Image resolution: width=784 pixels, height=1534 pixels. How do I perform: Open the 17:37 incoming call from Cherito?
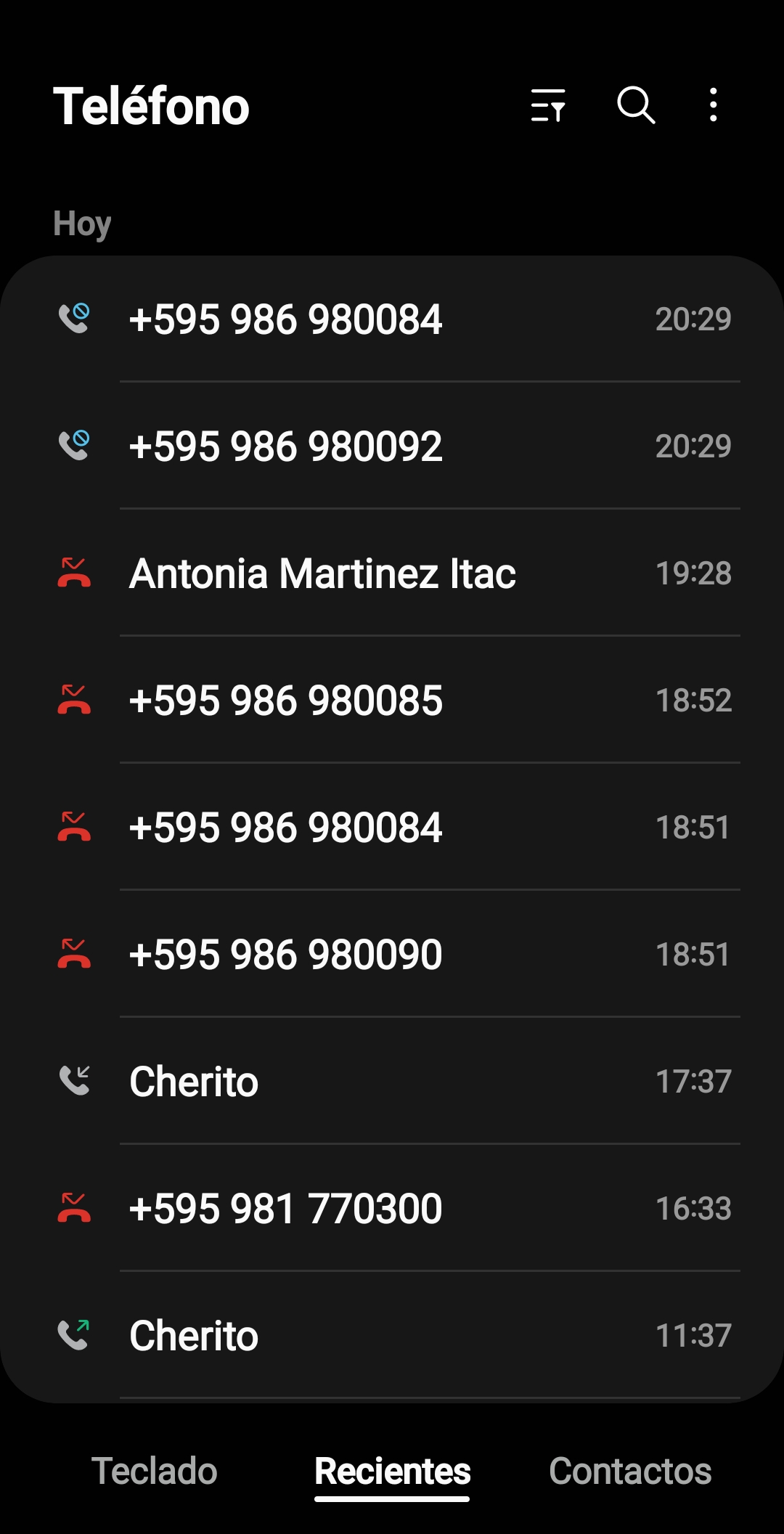(392, 1081)
